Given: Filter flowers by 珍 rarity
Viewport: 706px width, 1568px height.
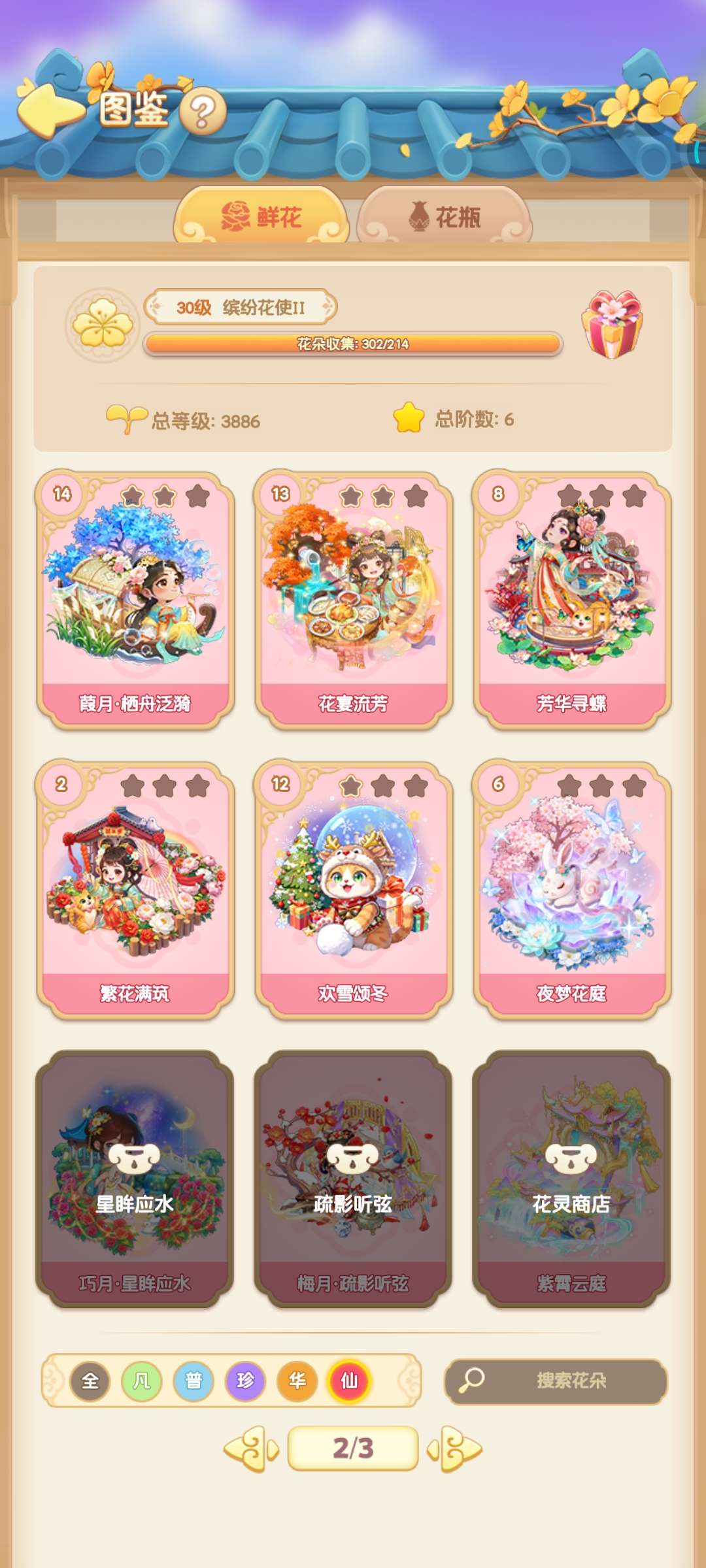Looking at the screenshot, I should [245, 1380].
